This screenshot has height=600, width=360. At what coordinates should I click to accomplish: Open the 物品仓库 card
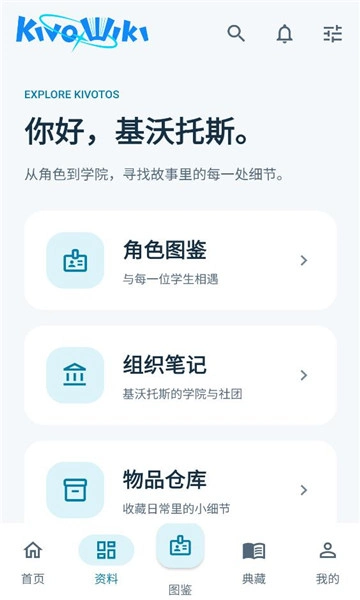tap(180, 481)
